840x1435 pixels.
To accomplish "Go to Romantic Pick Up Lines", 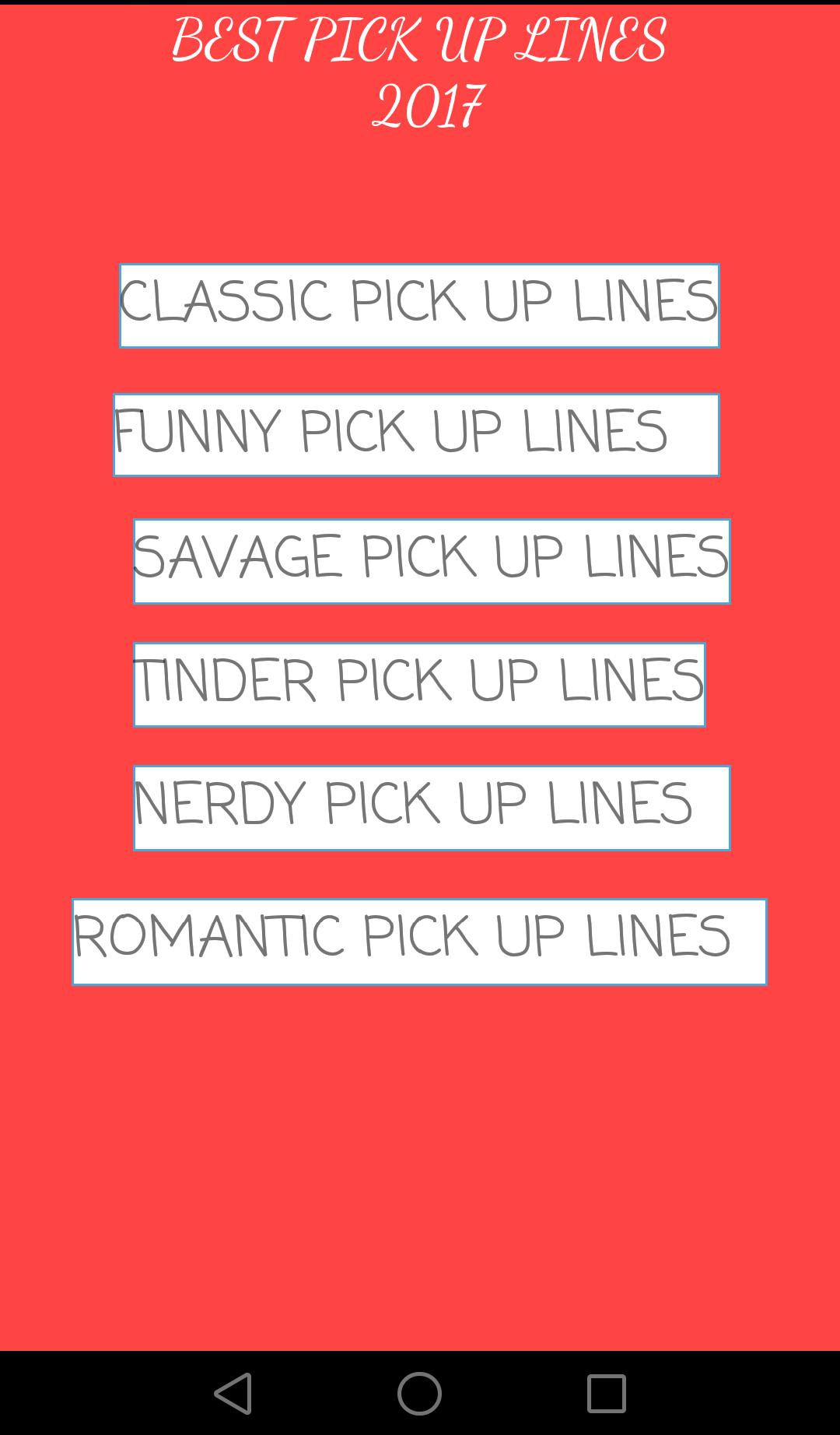I will point(419,942).
